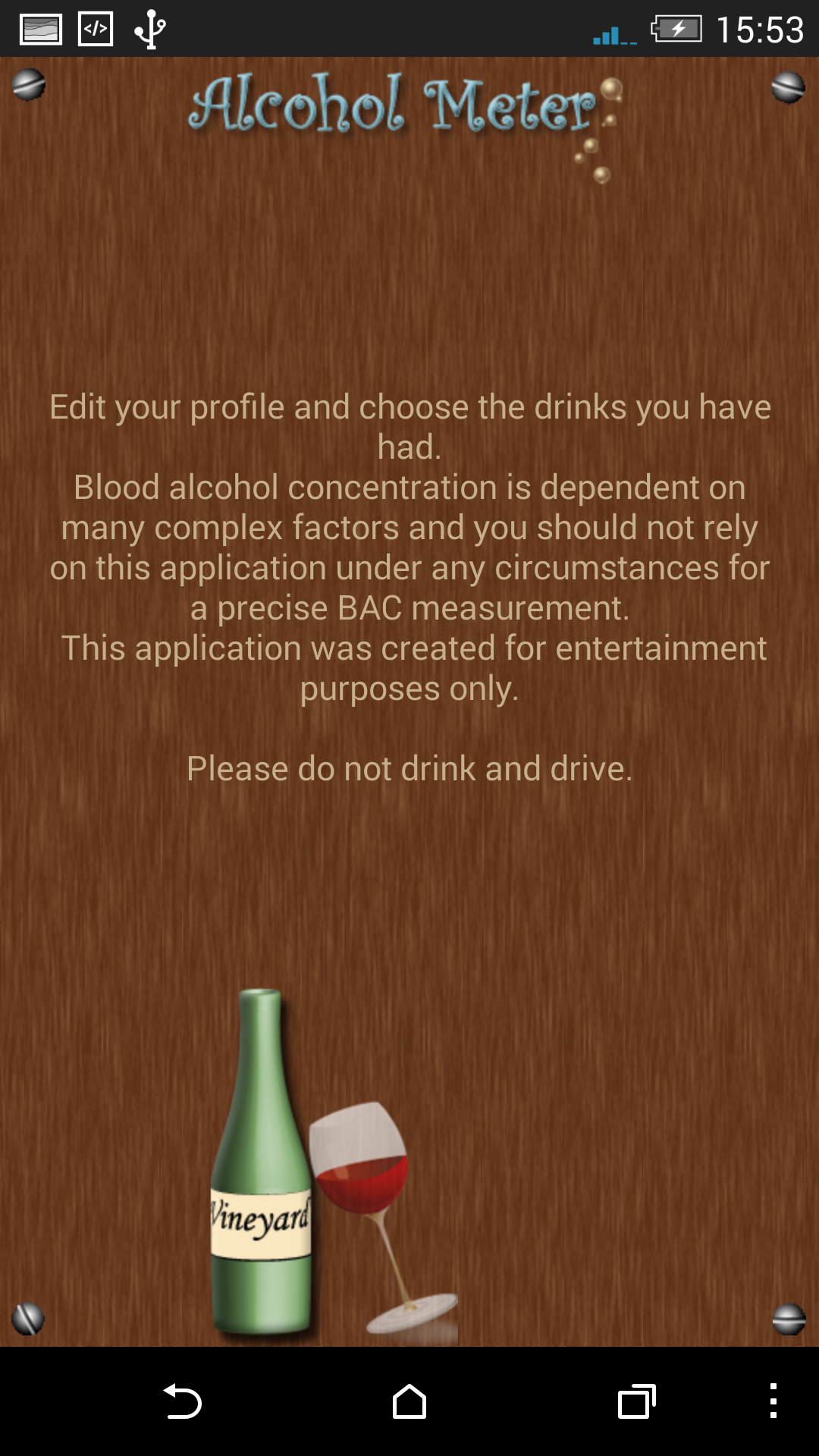Tap the clock showing 15:53
Image resolution: width=819 pixels, height=1456 pixels.
(x=762, y=29)
